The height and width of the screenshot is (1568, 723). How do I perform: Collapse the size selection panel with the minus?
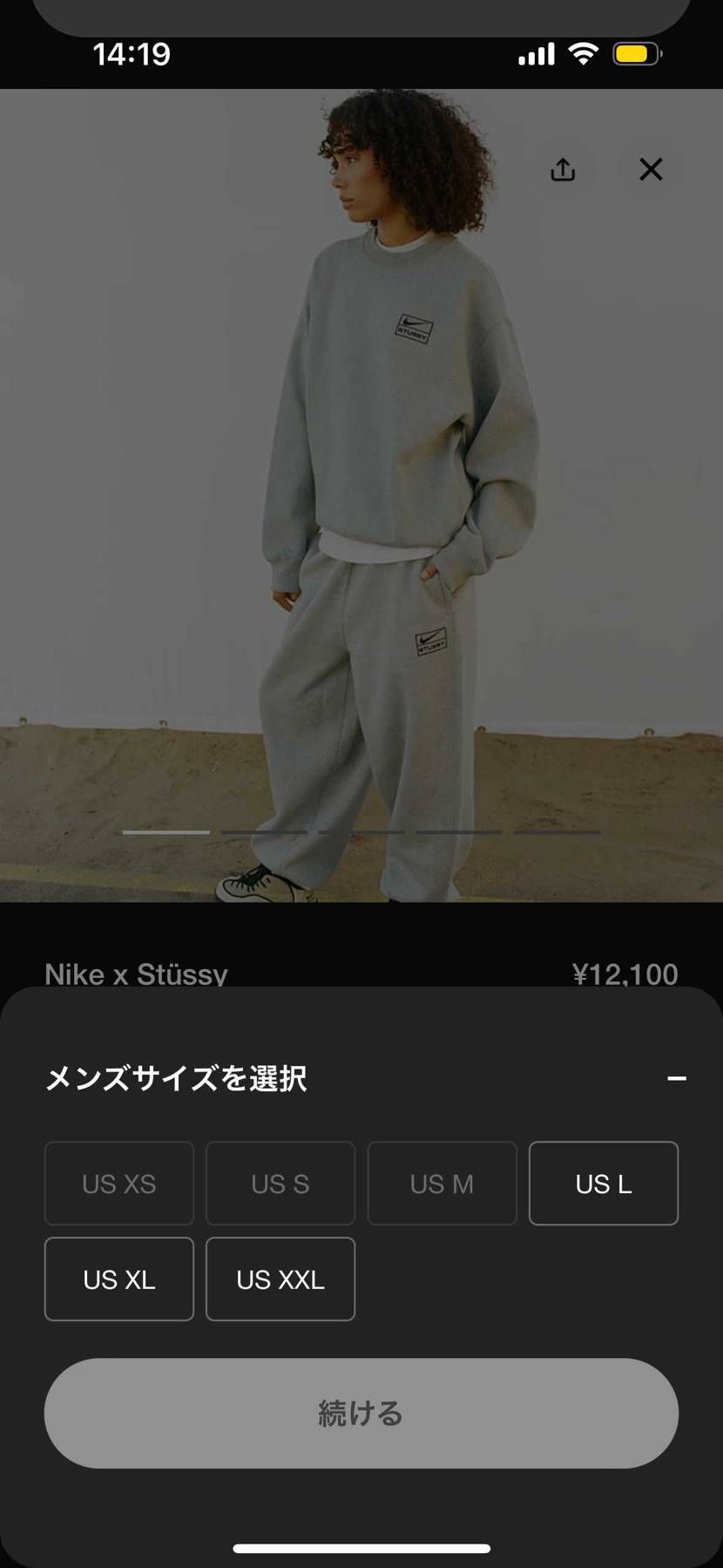[677, 1078]
